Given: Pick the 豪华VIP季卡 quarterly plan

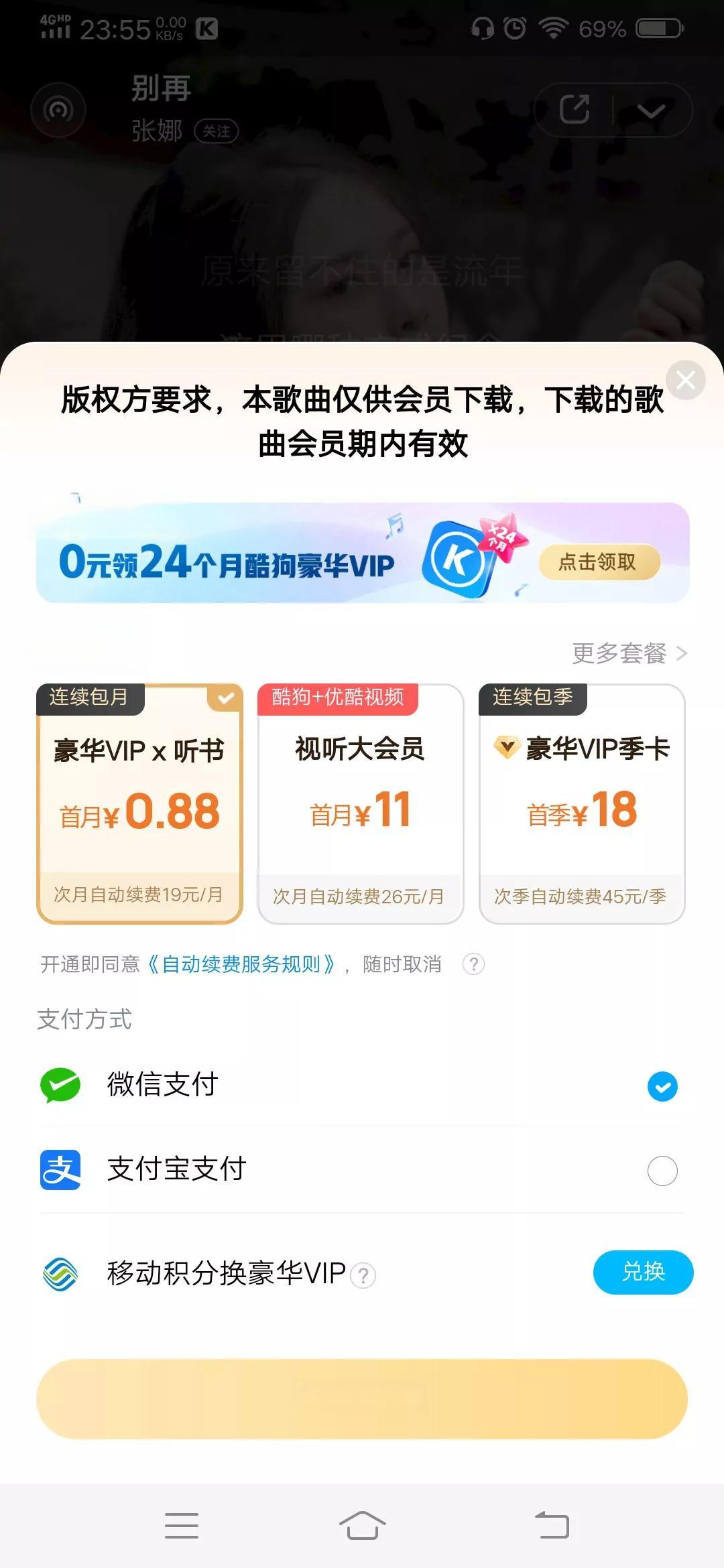Looking at the screenshot, I should click(582, 803).
